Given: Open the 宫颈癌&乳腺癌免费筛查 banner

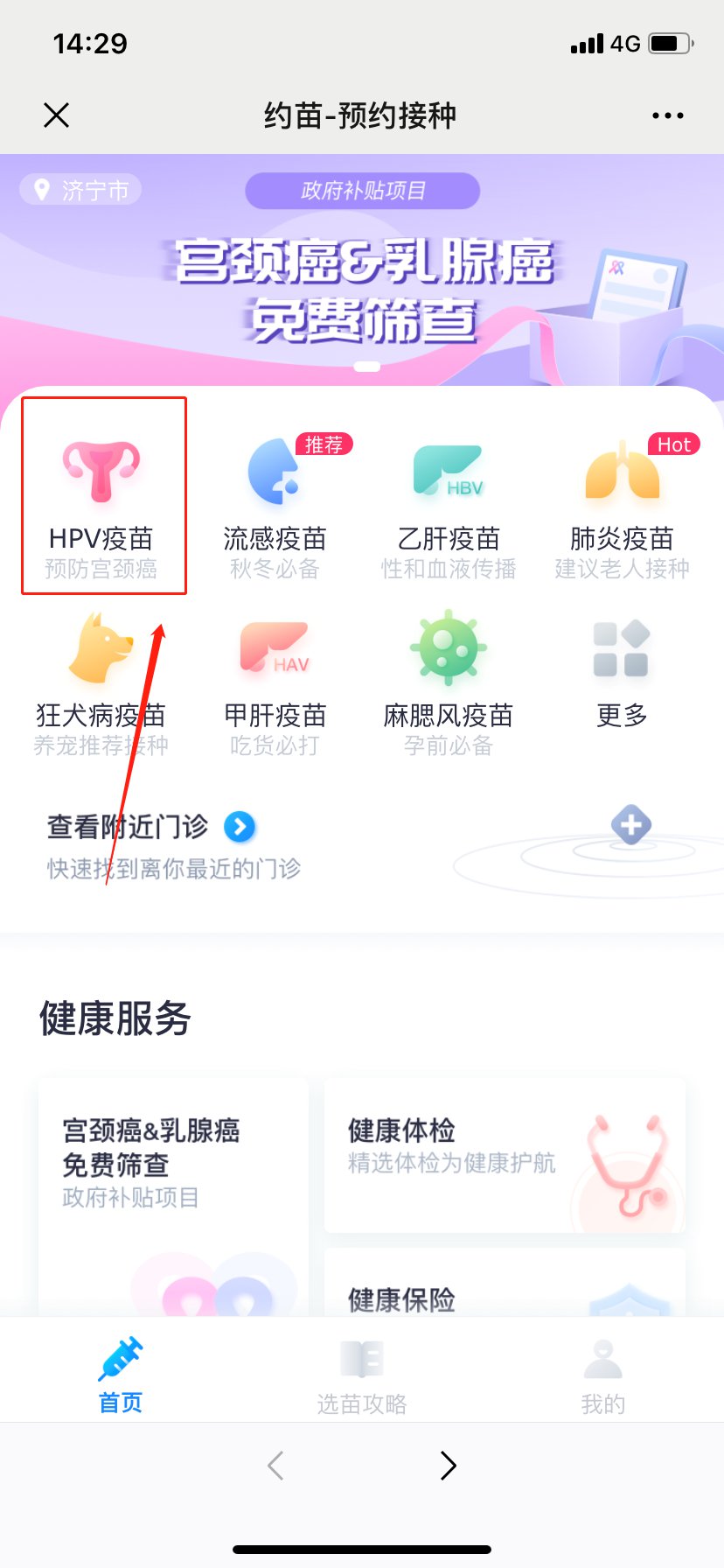Looking at the screenshot, I should tap(362, 289).
